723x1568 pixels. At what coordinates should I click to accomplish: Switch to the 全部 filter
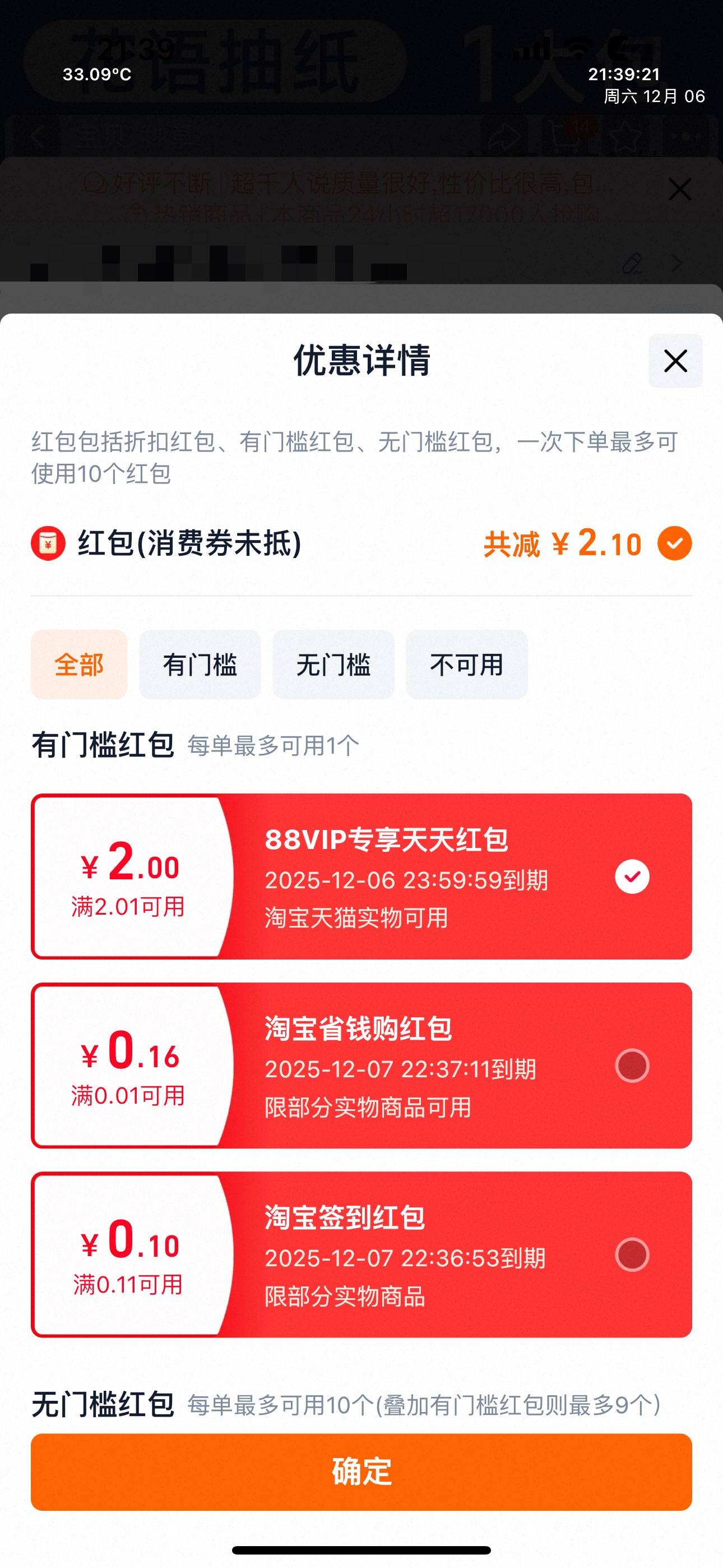(79, 664)
